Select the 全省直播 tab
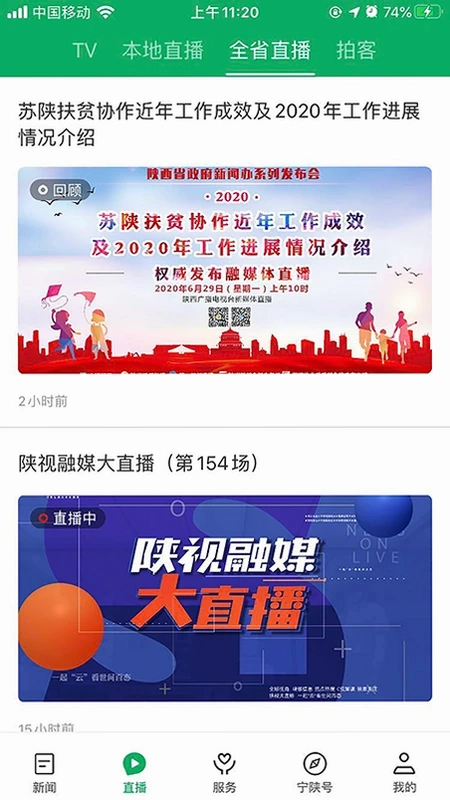This screenshot has width=450, height=800. click(x=270, y=51)
